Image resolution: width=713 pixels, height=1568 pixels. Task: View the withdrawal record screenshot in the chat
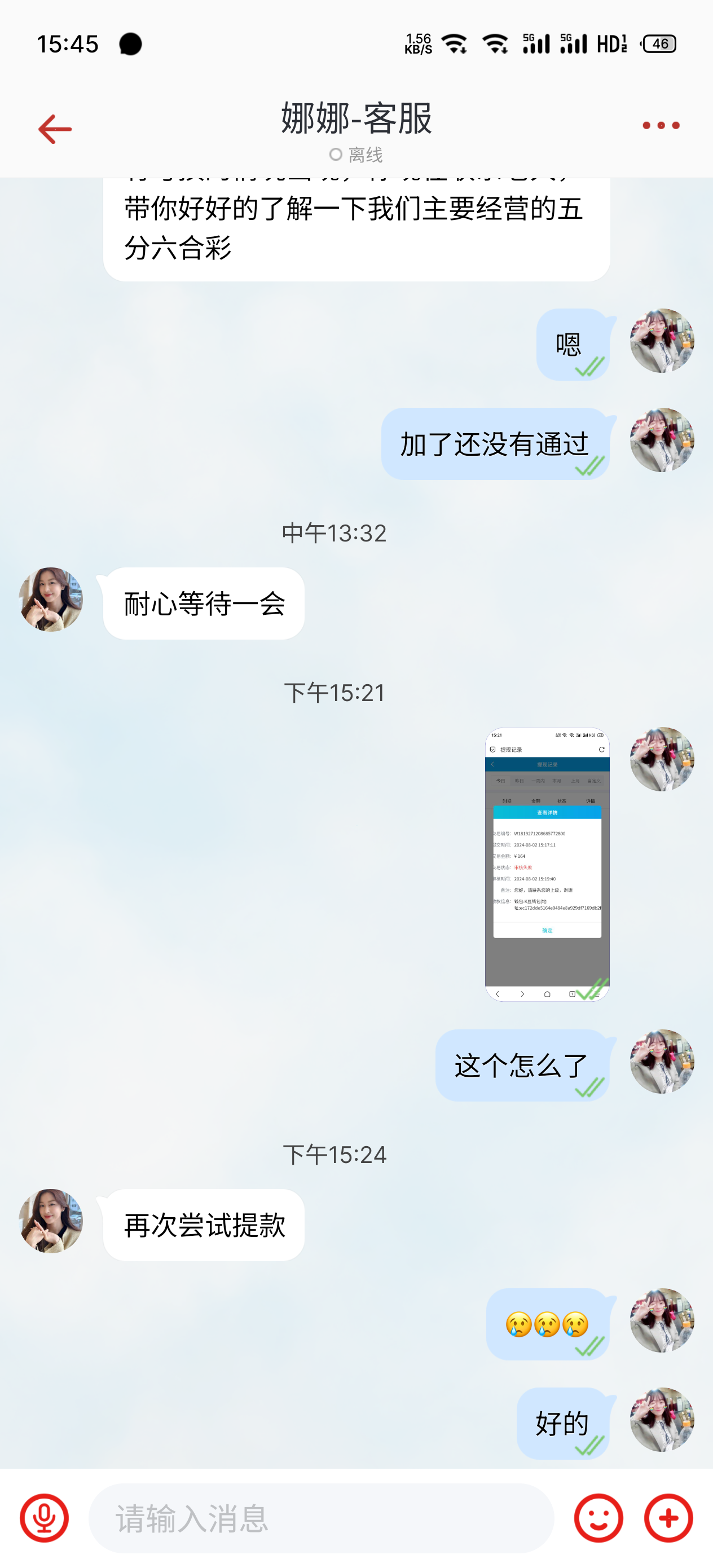(x=547, y=864)
